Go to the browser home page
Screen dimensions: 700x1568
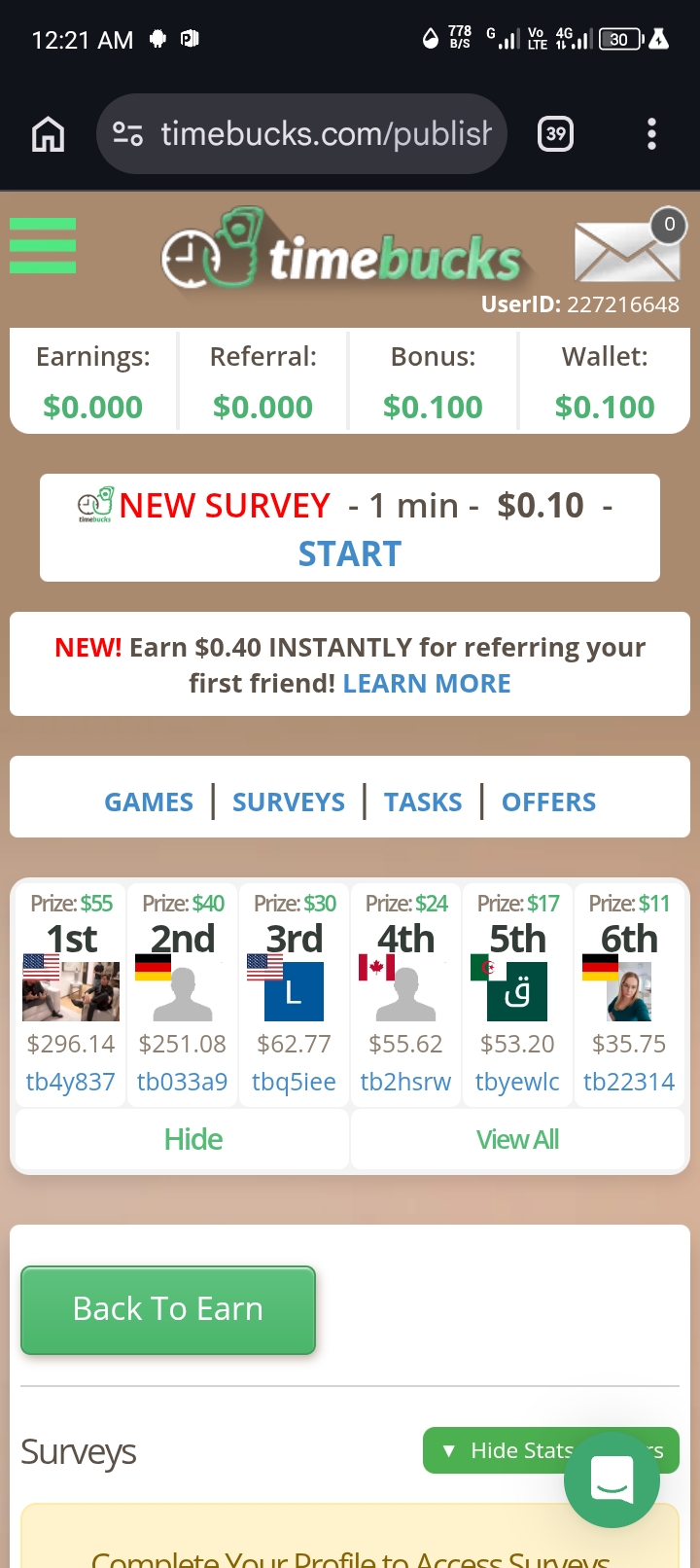48,134
